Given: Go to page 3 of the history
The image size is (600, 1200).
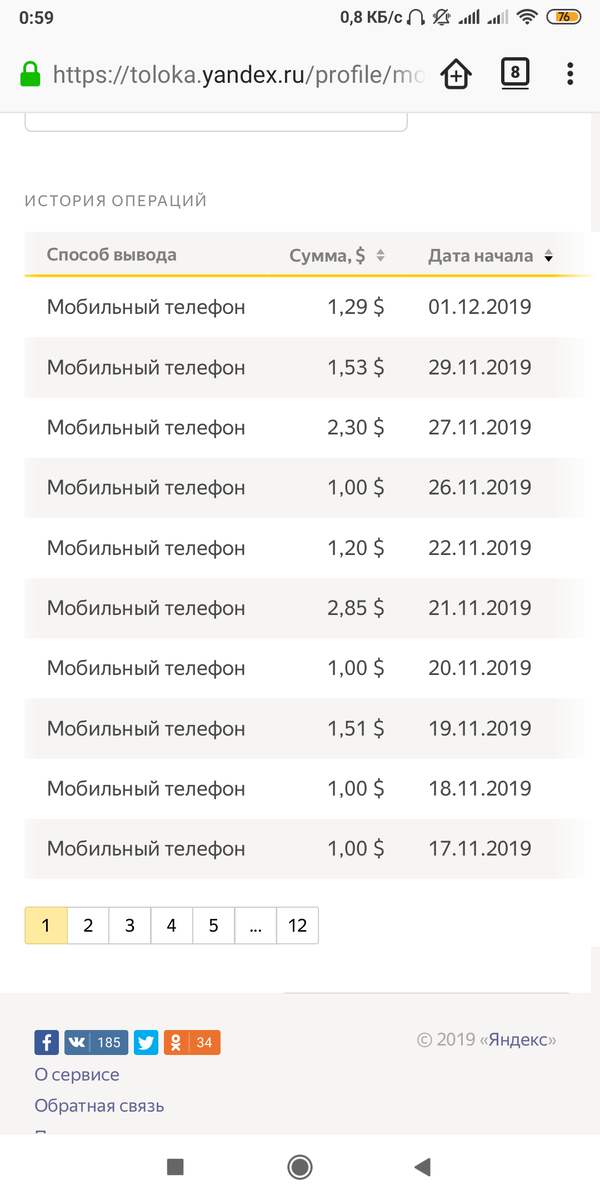Looking at the screenshot, I should (130, 925).
